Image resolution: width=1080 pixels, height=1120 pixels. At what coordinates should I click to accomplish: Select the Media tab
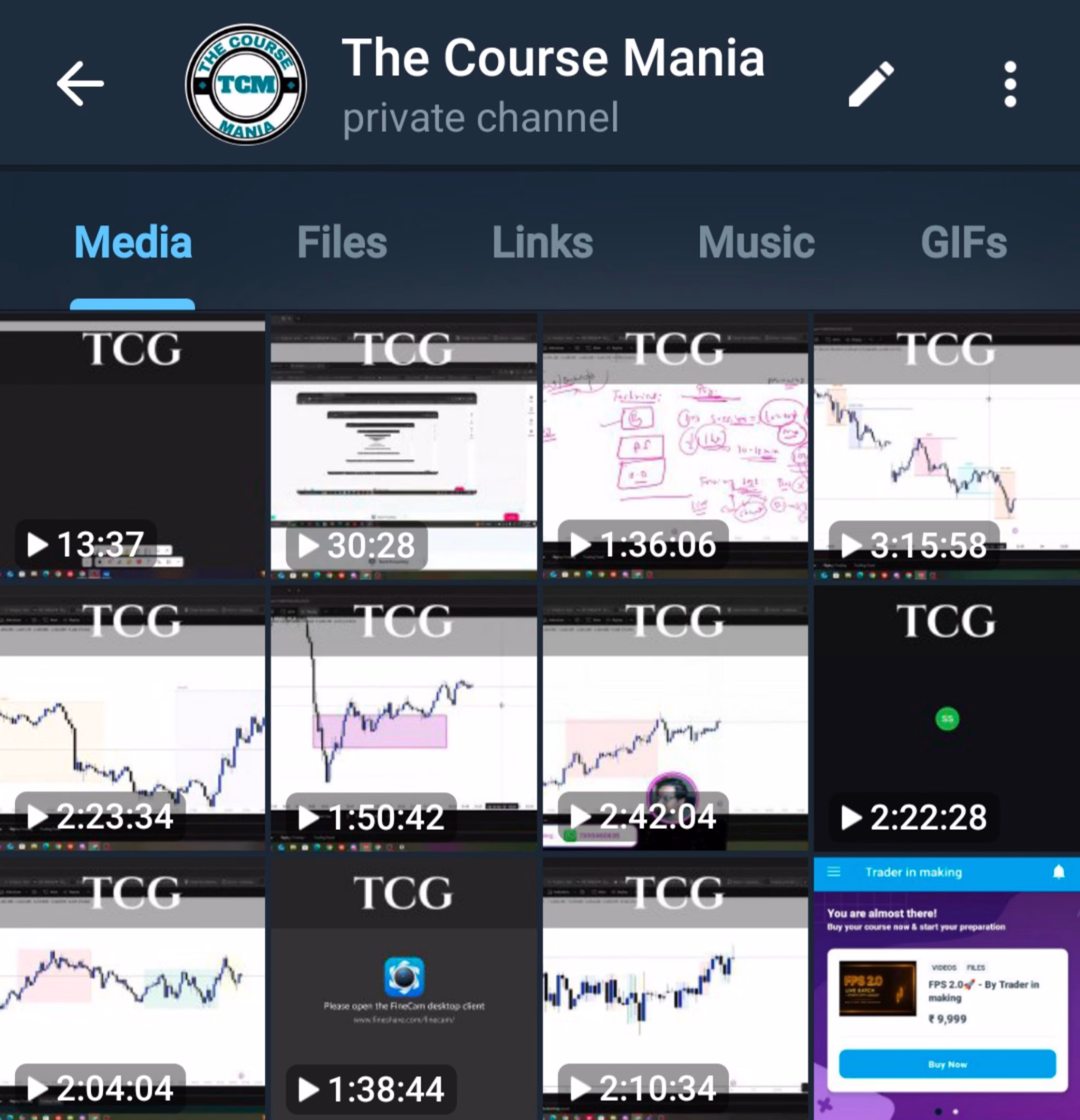tap(132, 242)
